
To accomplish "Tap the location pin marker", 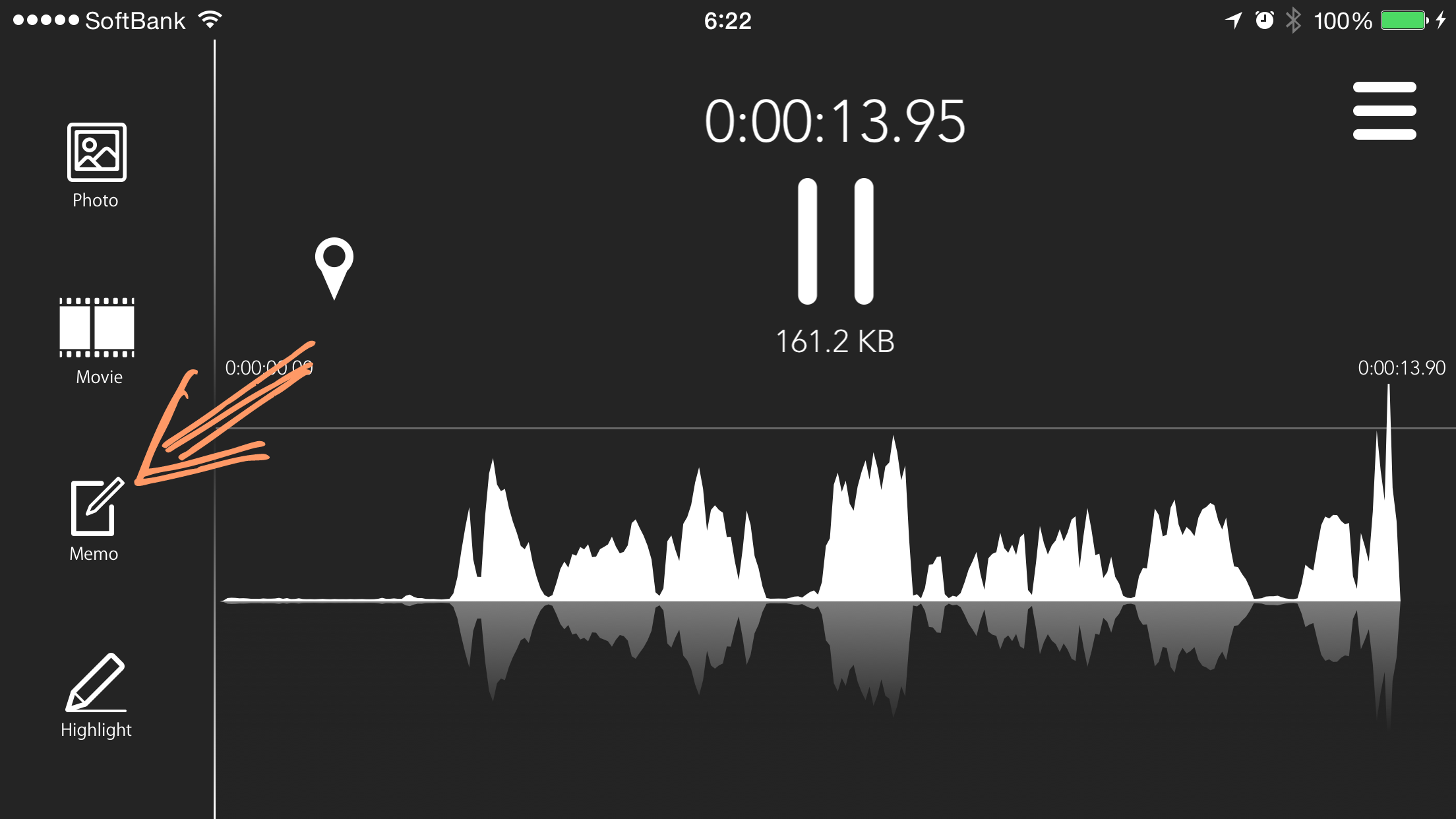I will tap(334, 266).
